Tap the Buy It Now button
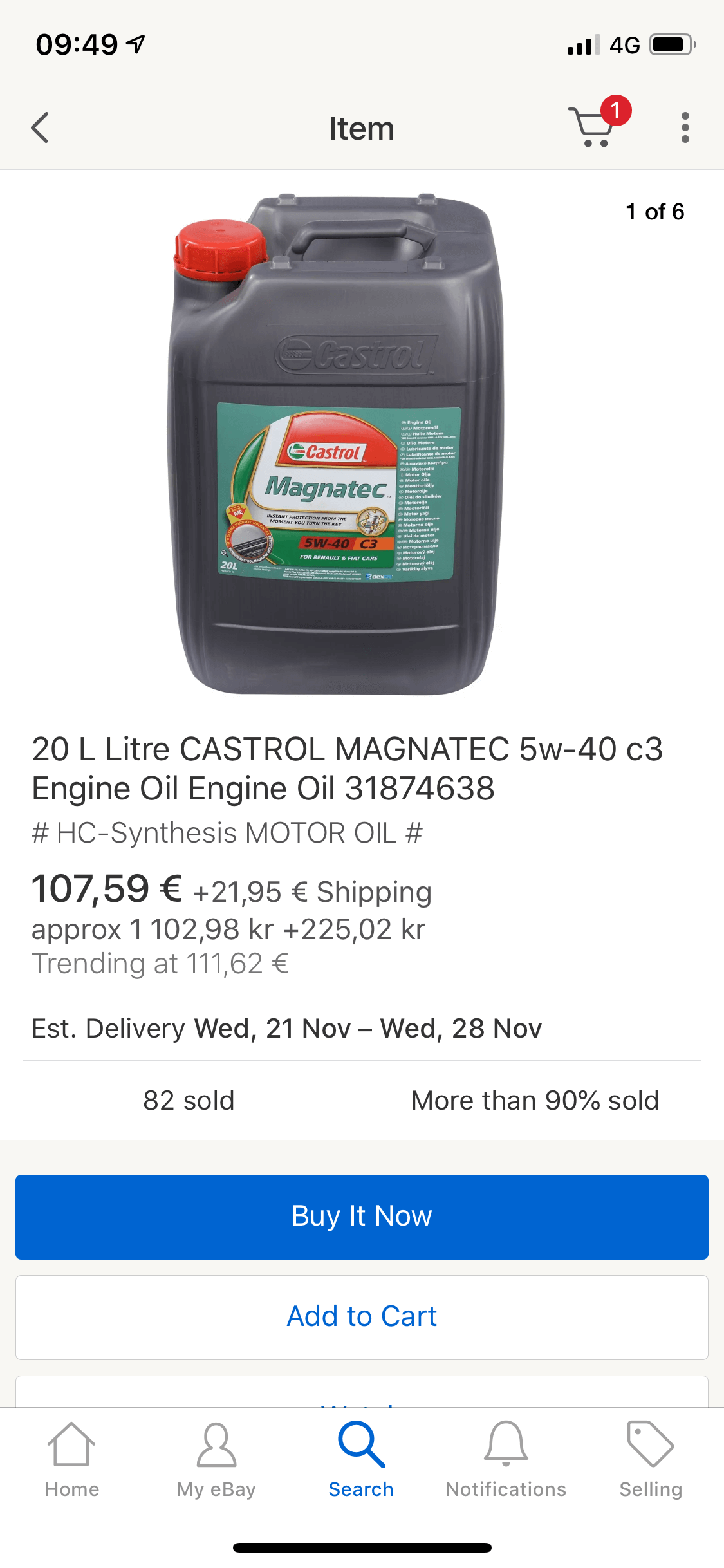Viewport: 724px width, 1568px height. click(362, 1217)
